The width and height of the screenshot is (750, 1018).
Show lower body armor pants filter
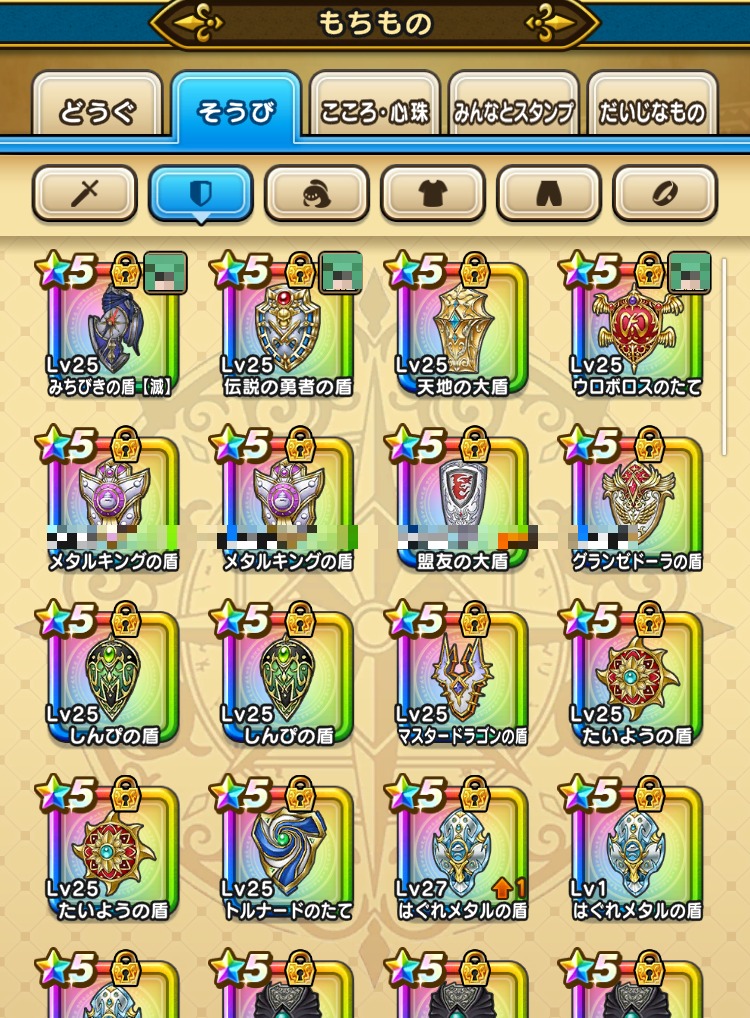(548, 193)
